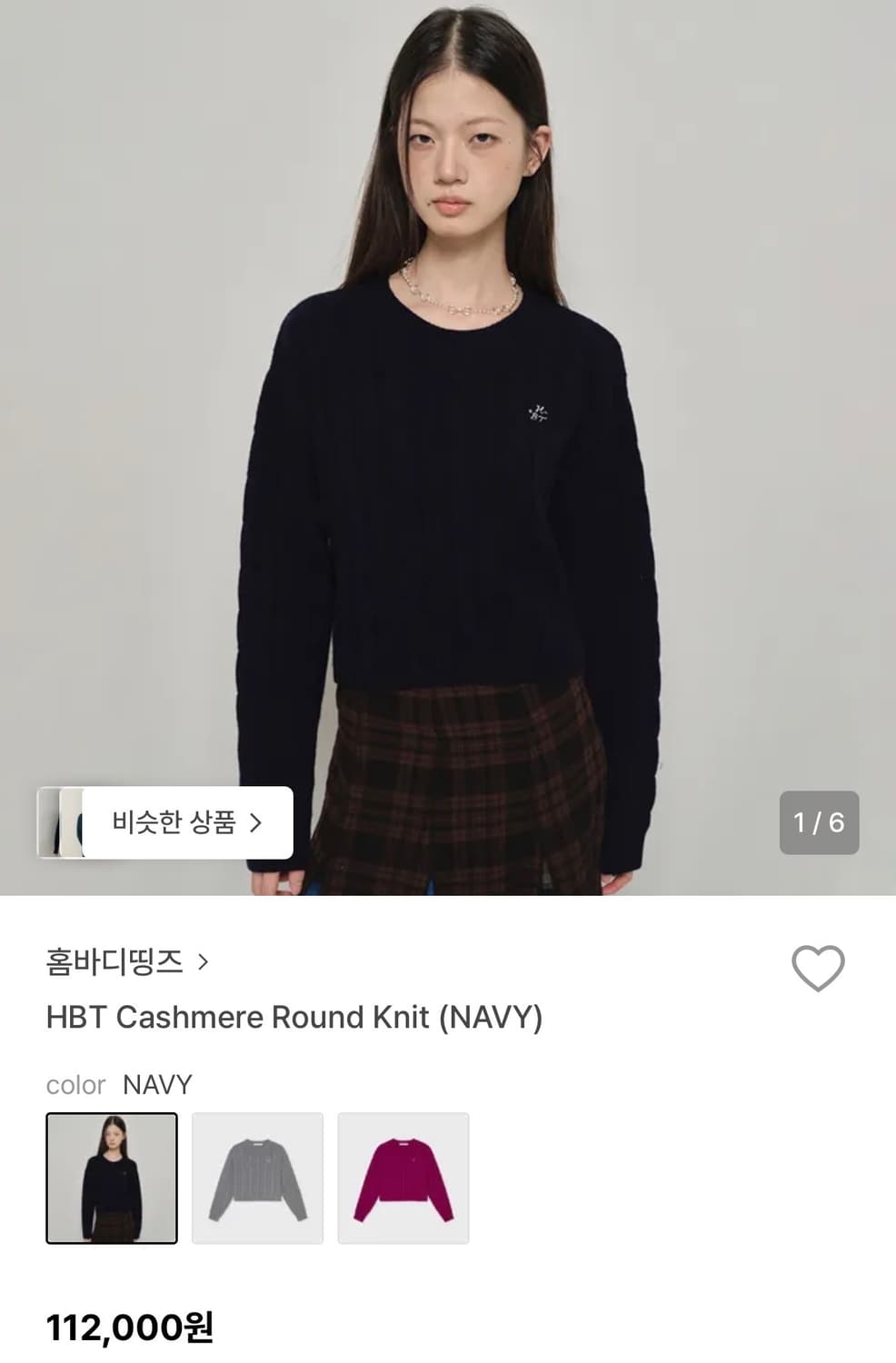
Task: Click the NAVY label in the color row
Action: coord(158,1084)
